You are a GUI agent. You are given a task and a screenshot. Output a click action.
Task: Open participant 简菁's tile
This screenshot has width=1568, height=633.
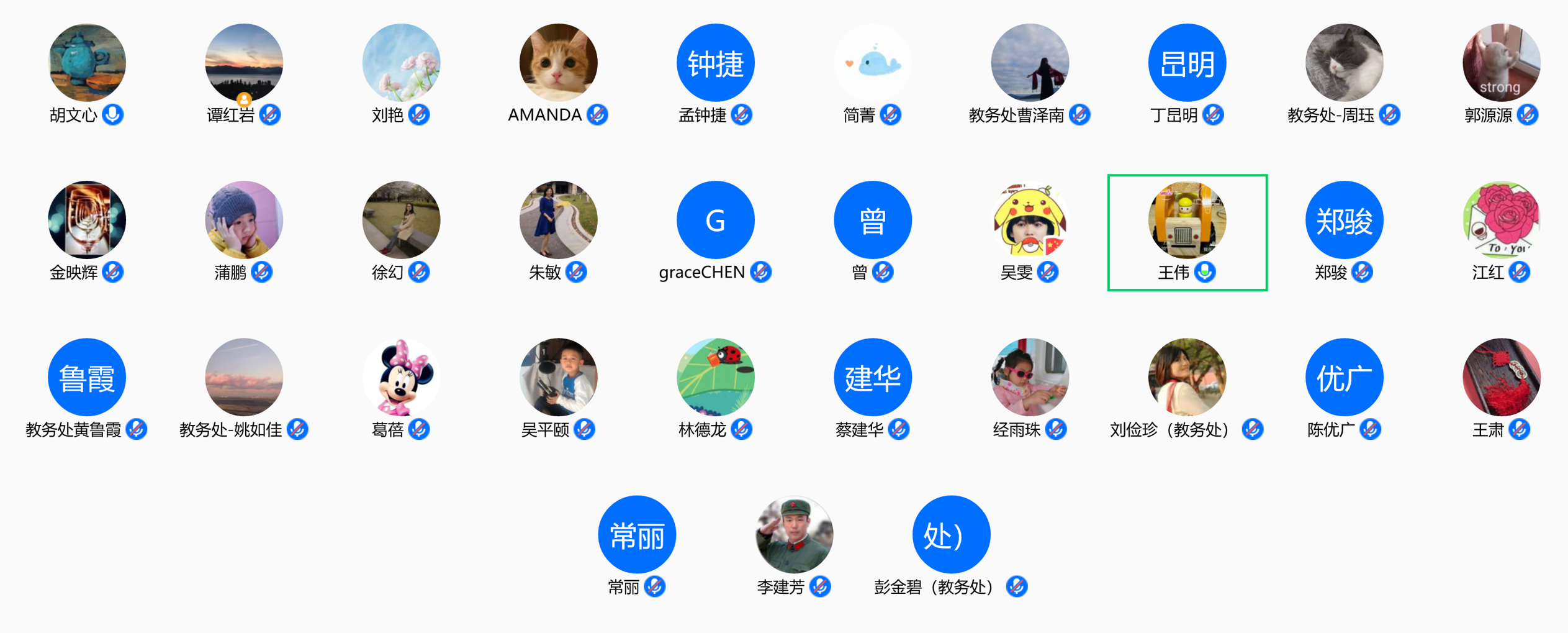coord(872,63)
